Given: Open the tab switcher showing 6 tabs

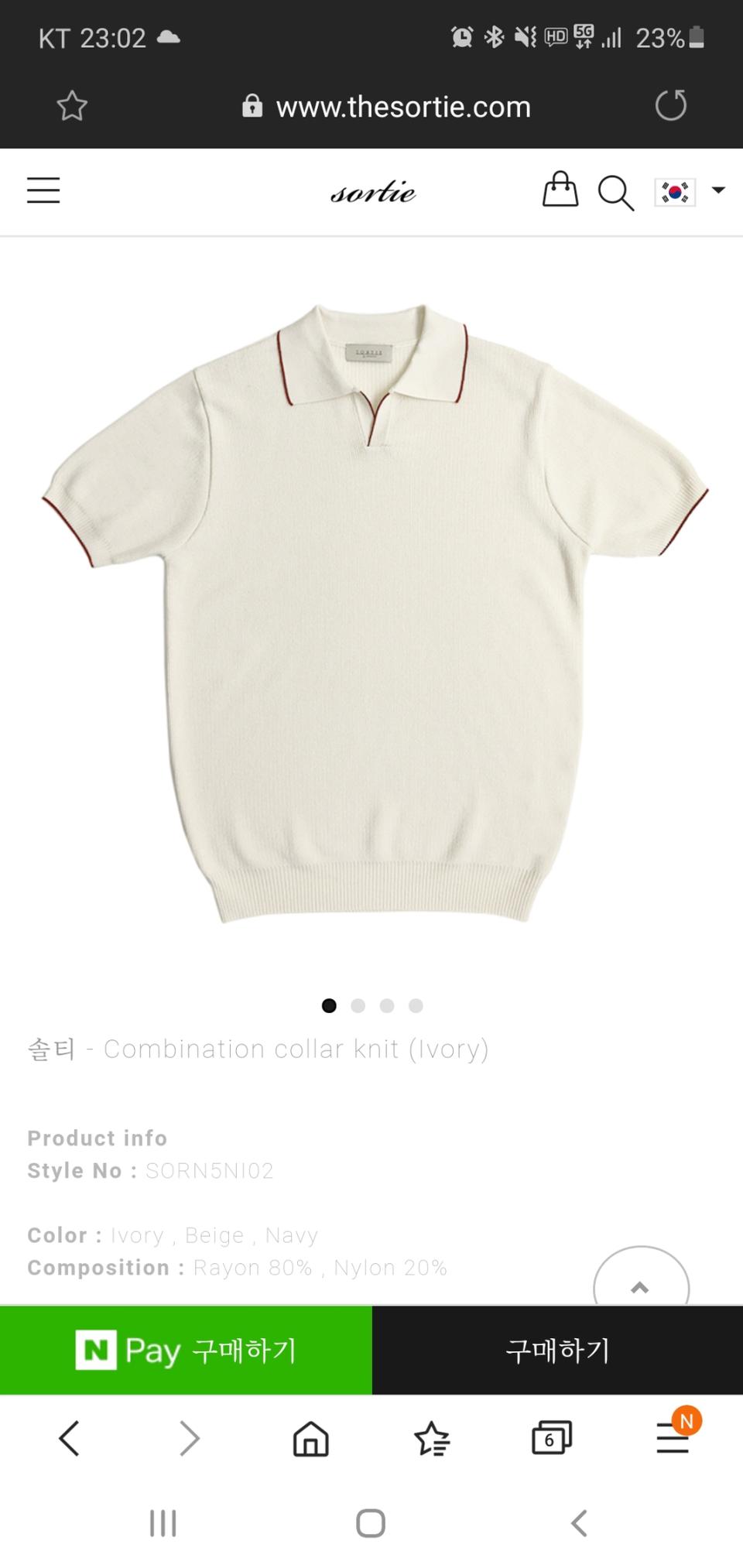Looking at the screenshot, I should (x=551, y=1439).
